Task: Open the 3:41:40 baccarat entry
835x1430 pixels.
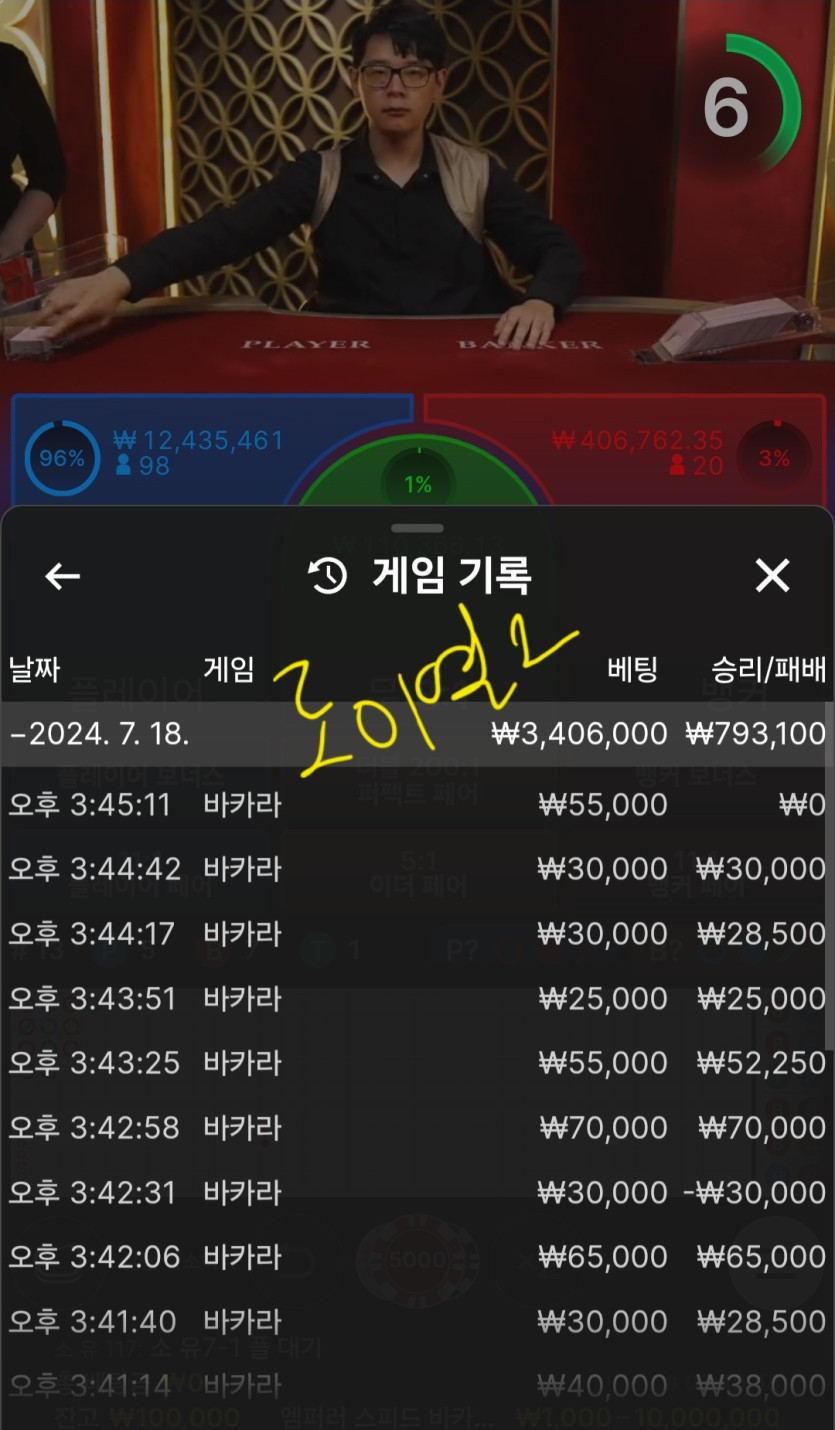Action: (417, 1321)
